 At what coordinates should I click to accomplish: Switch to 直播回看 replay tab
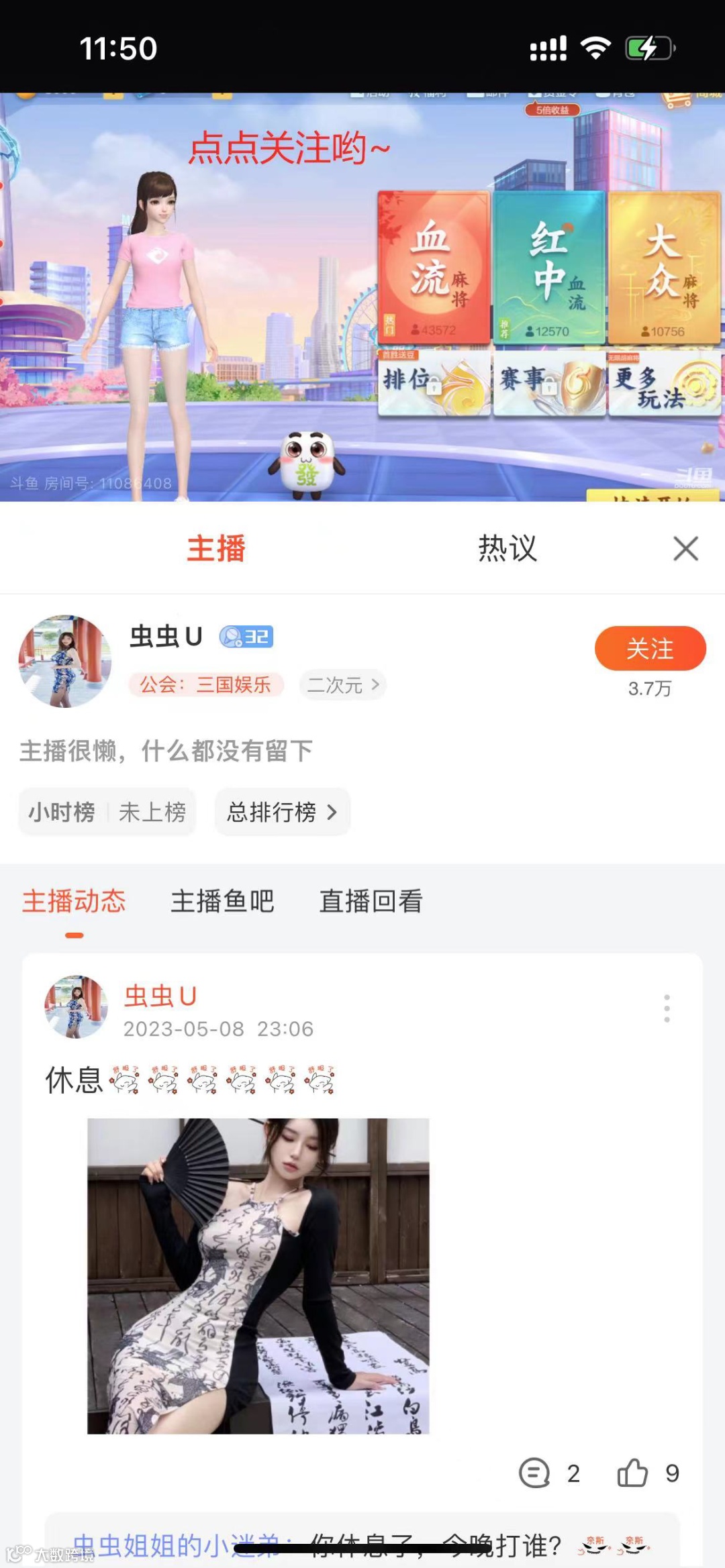(371, 901)
